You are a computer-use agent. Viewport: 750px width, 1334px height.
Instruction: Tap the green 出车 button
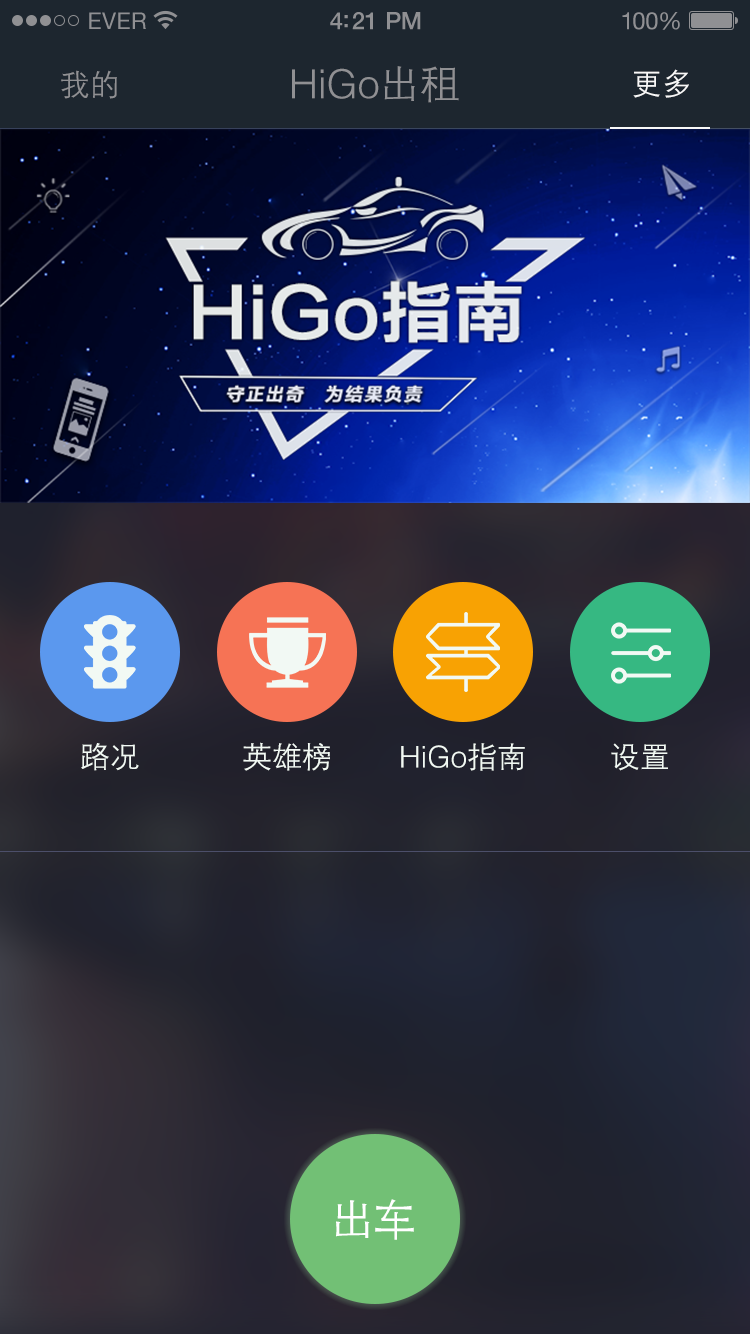click(375, 1219)
